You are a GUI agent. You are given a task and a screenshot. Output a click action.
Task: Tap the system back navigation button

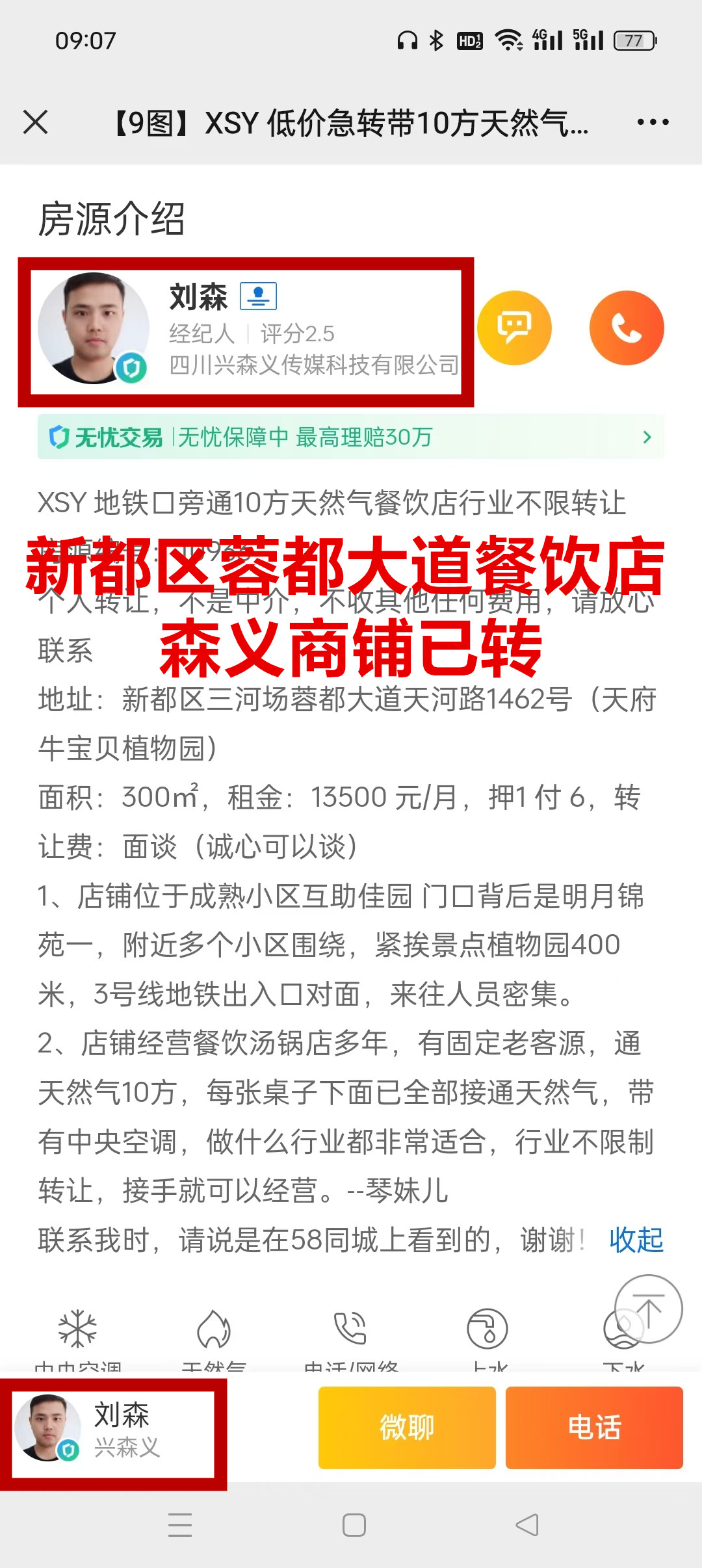(527, 1525)
